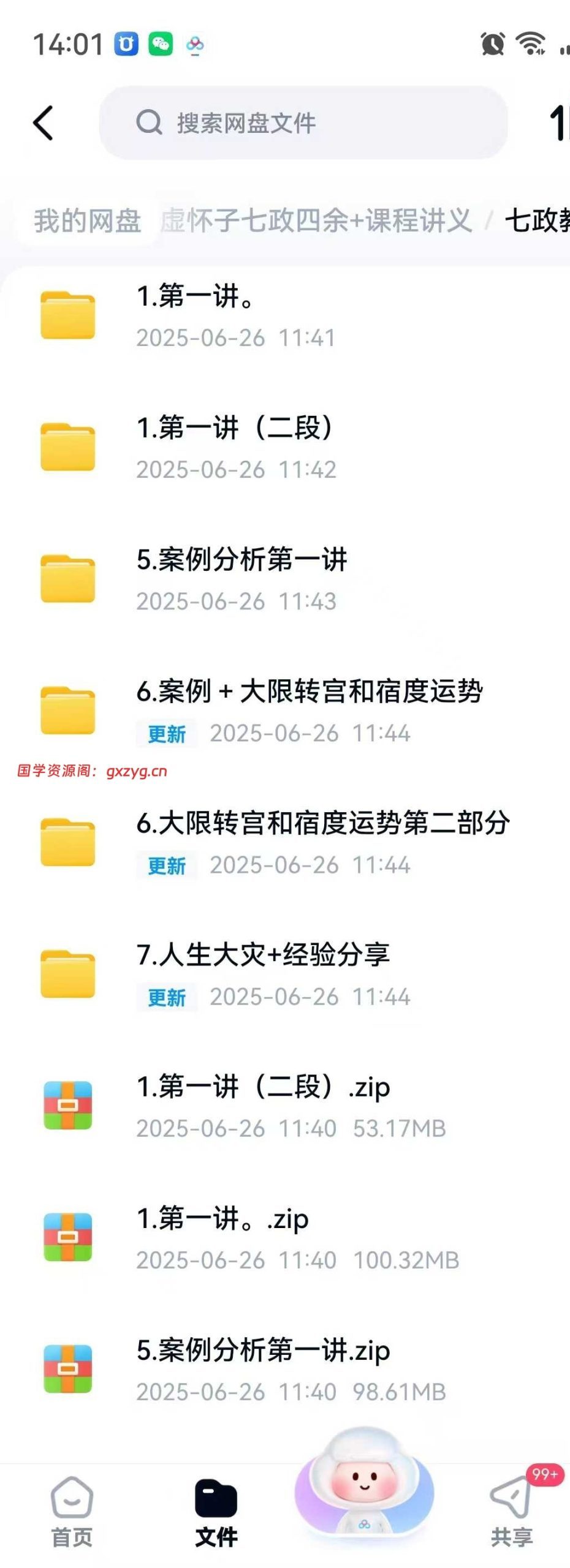This screenshot has width=570, height=1568.
Task: Go back with the top-left arrow
Action: 43,123
